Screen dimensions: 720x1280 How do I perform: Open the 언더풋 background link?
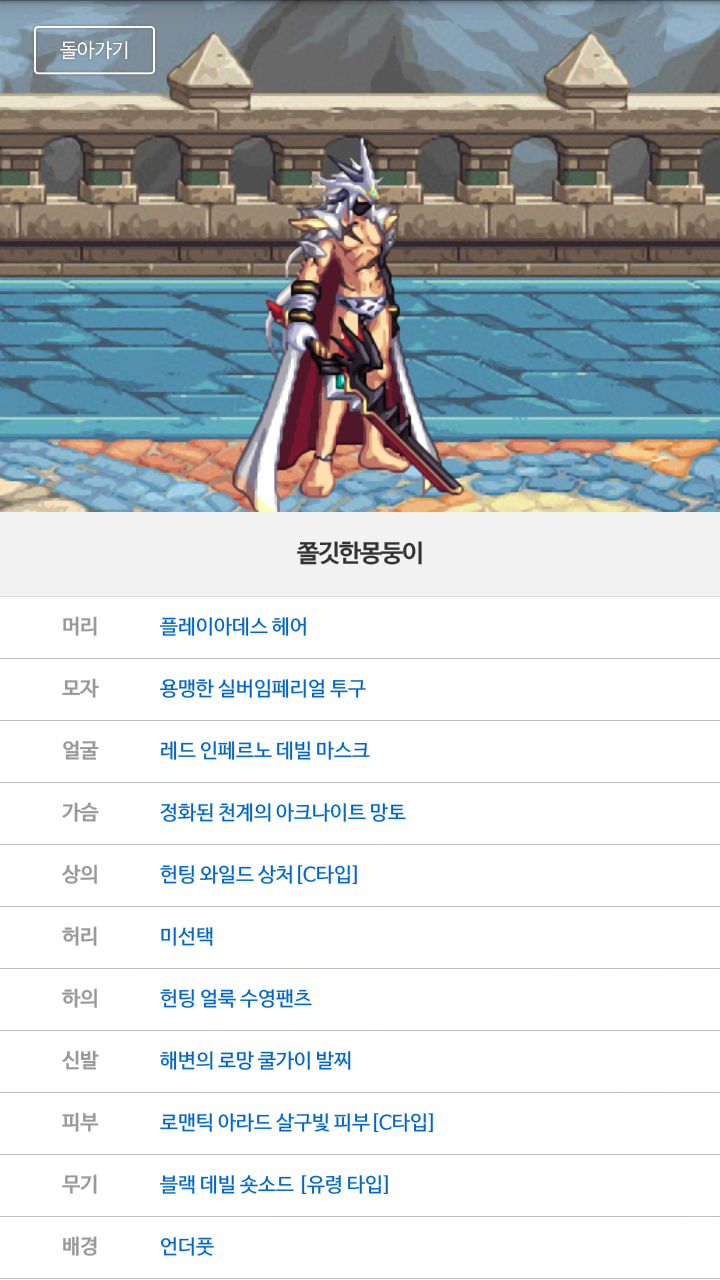tap(187, 1247)
